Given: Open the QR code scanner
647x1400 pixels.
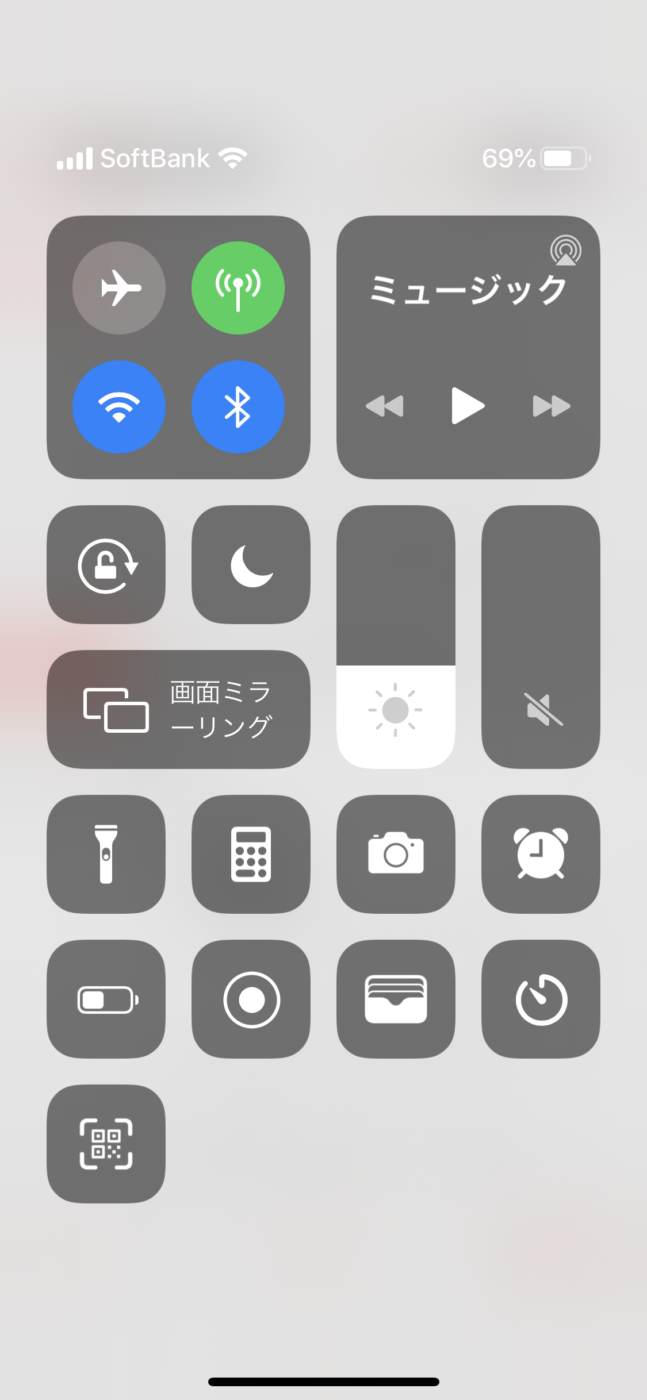Looking at the screenshot, I should point(106,1144).
